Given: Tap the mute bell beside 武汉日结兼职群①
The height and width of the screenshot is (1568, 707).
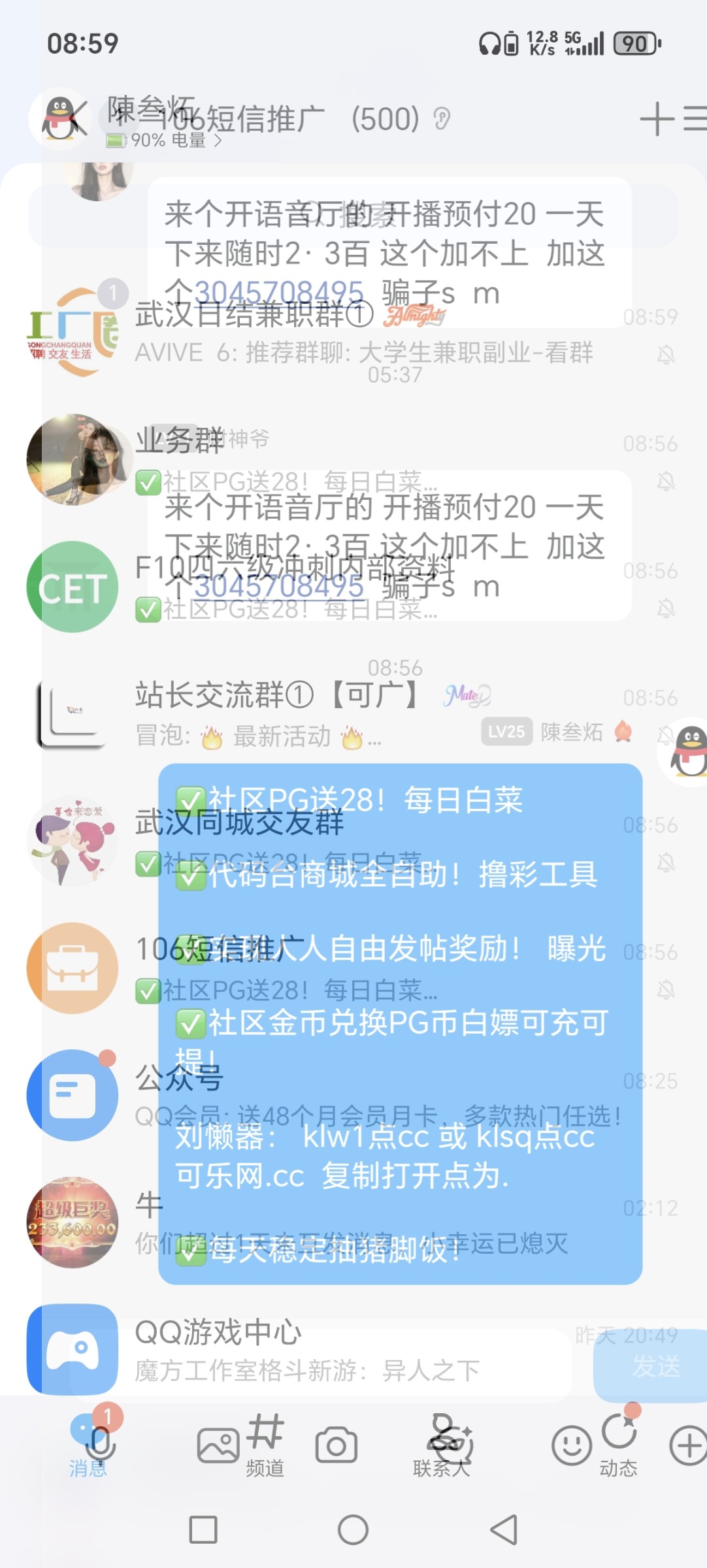Looking at the screenshot, I should tap(666, 353).
